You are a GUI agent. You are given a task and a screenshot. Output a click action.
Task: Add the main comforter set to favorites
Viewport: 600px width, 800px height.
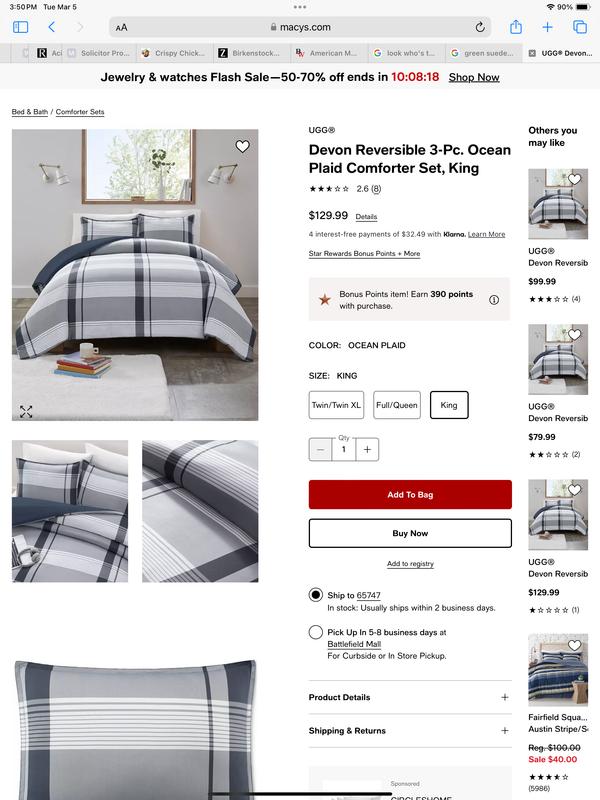coord(242,147)
